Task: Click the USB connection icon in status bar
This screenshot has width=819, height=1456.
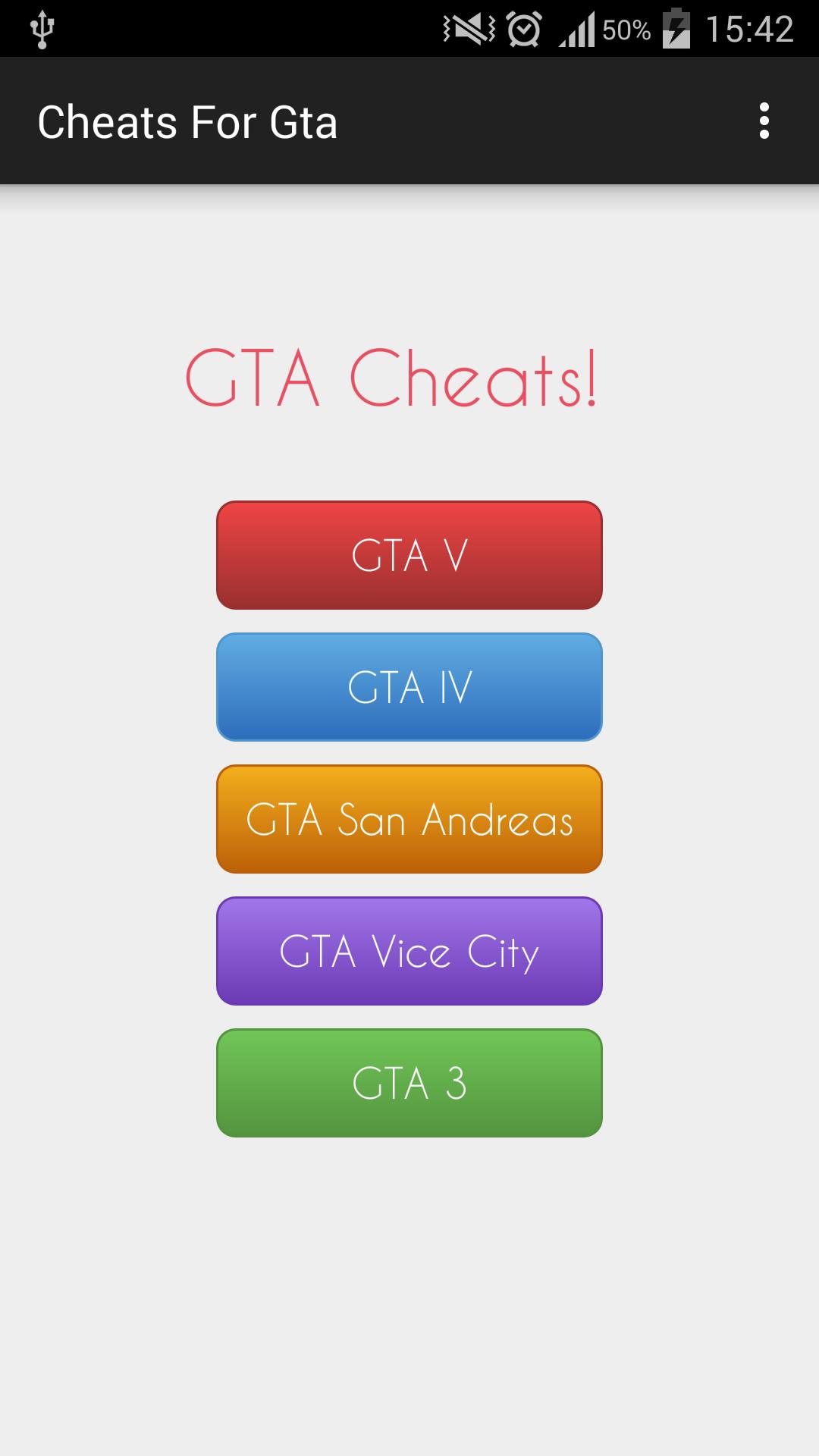Action: click(x=43, y=28)
